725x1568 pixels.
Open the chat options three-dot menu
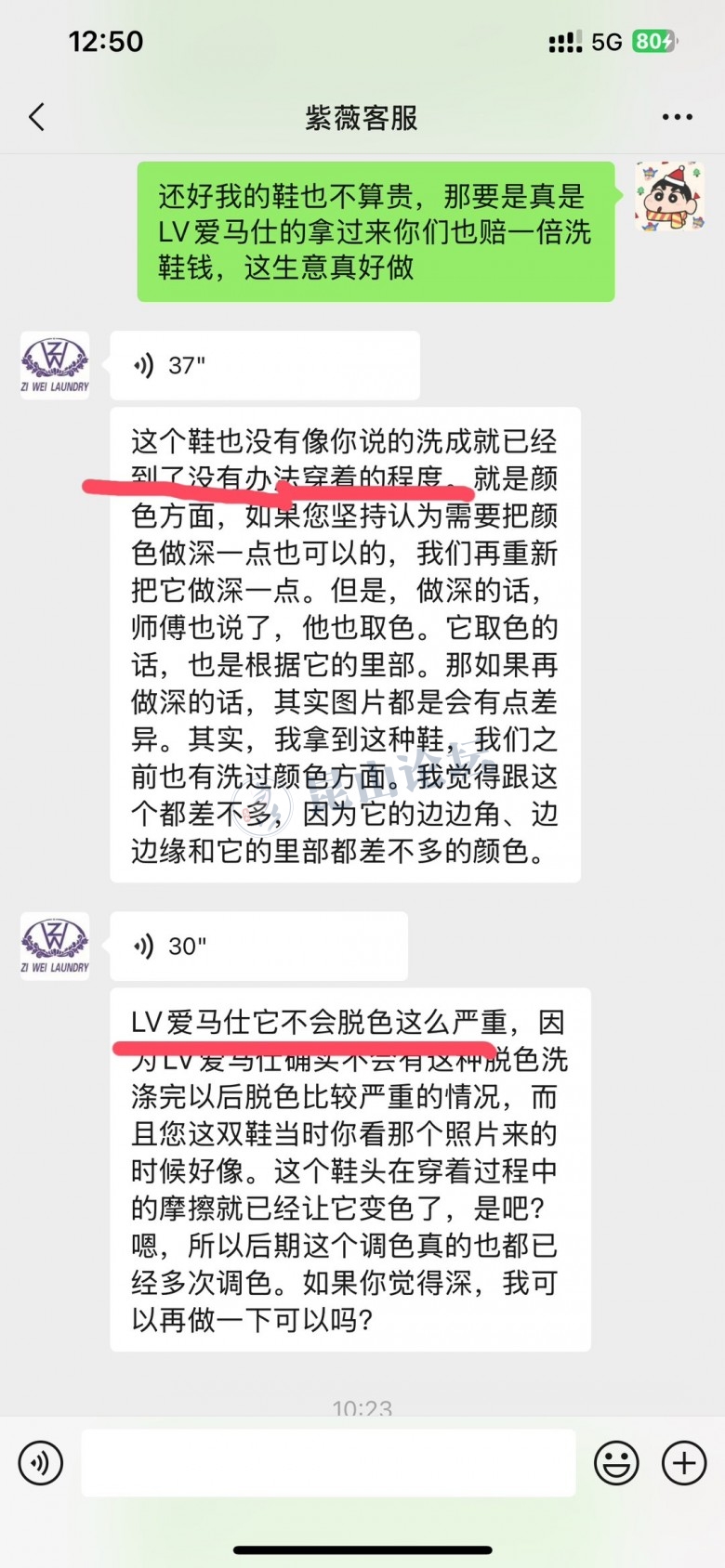677,118
